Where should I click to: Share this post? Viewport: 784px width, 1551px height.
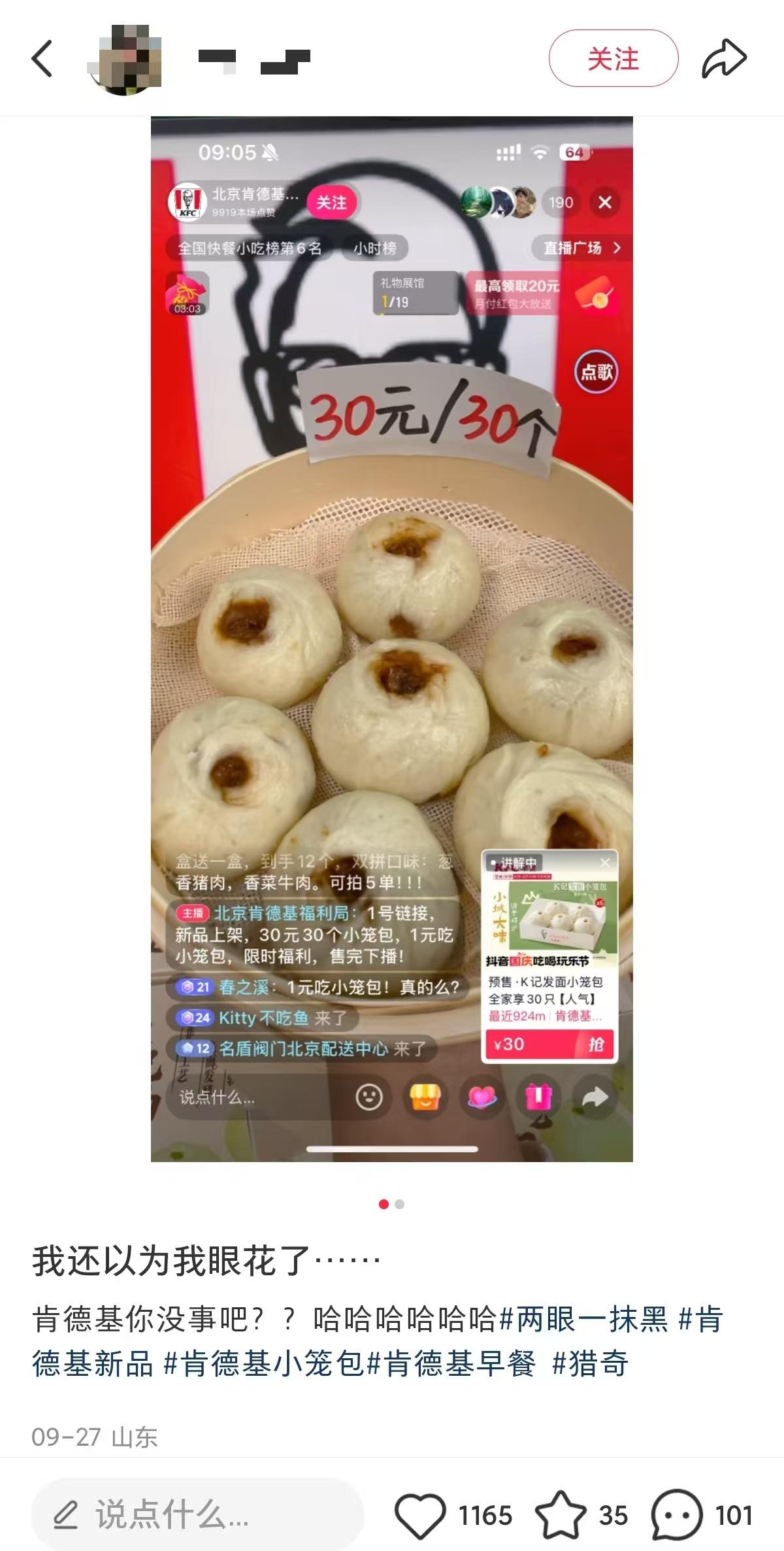click(723, 59)
